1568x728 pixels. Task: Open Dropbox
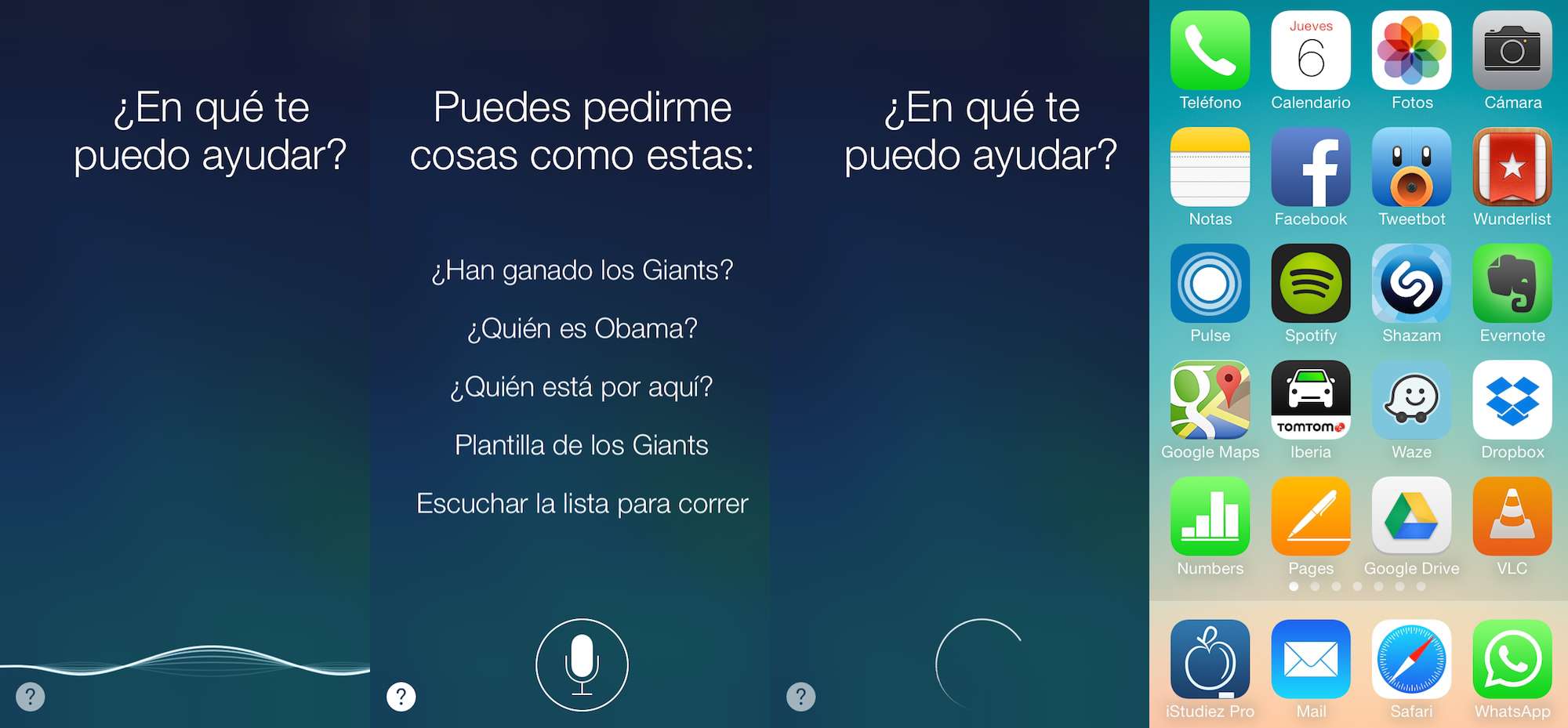click(x=1512, y=400)
